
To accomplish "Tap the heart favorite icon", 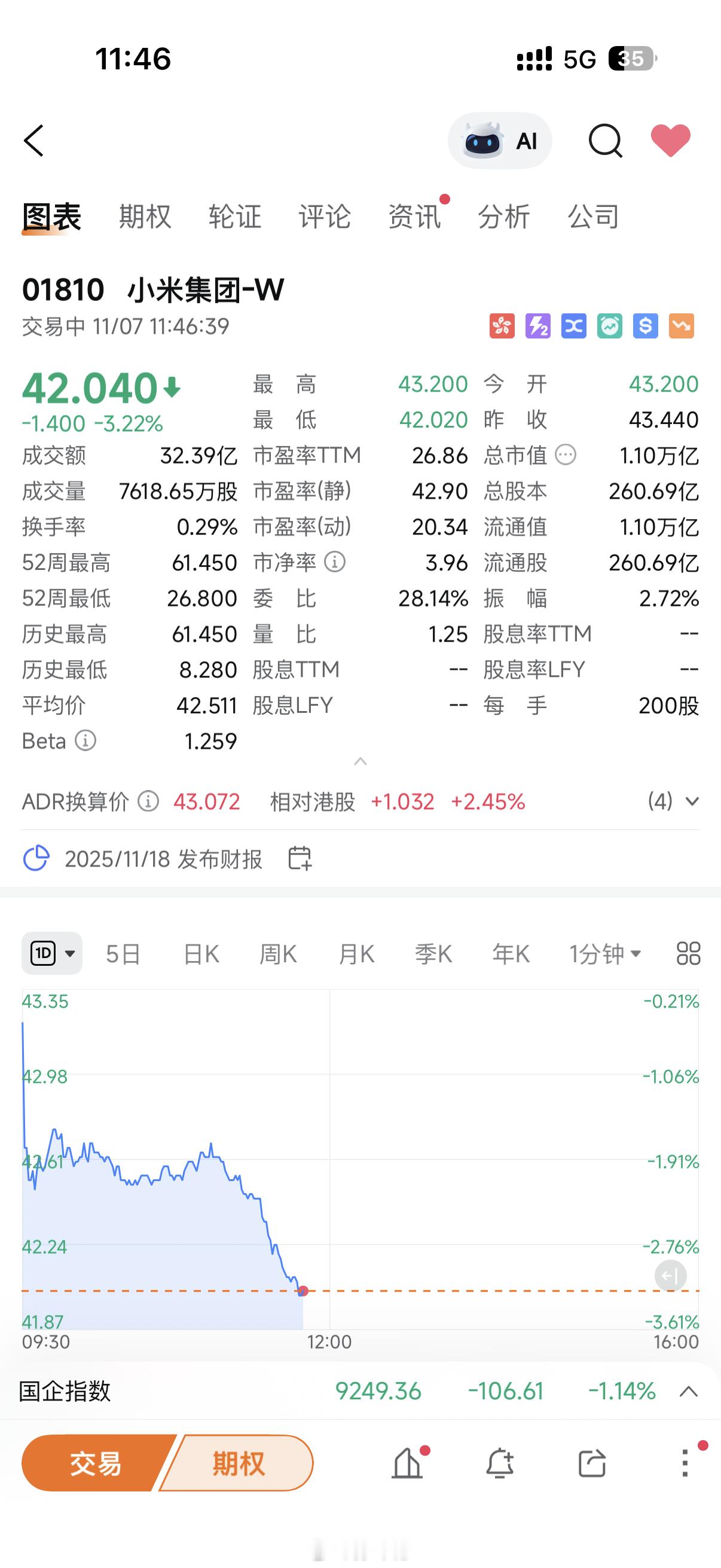I will click(x=671, y=139).
